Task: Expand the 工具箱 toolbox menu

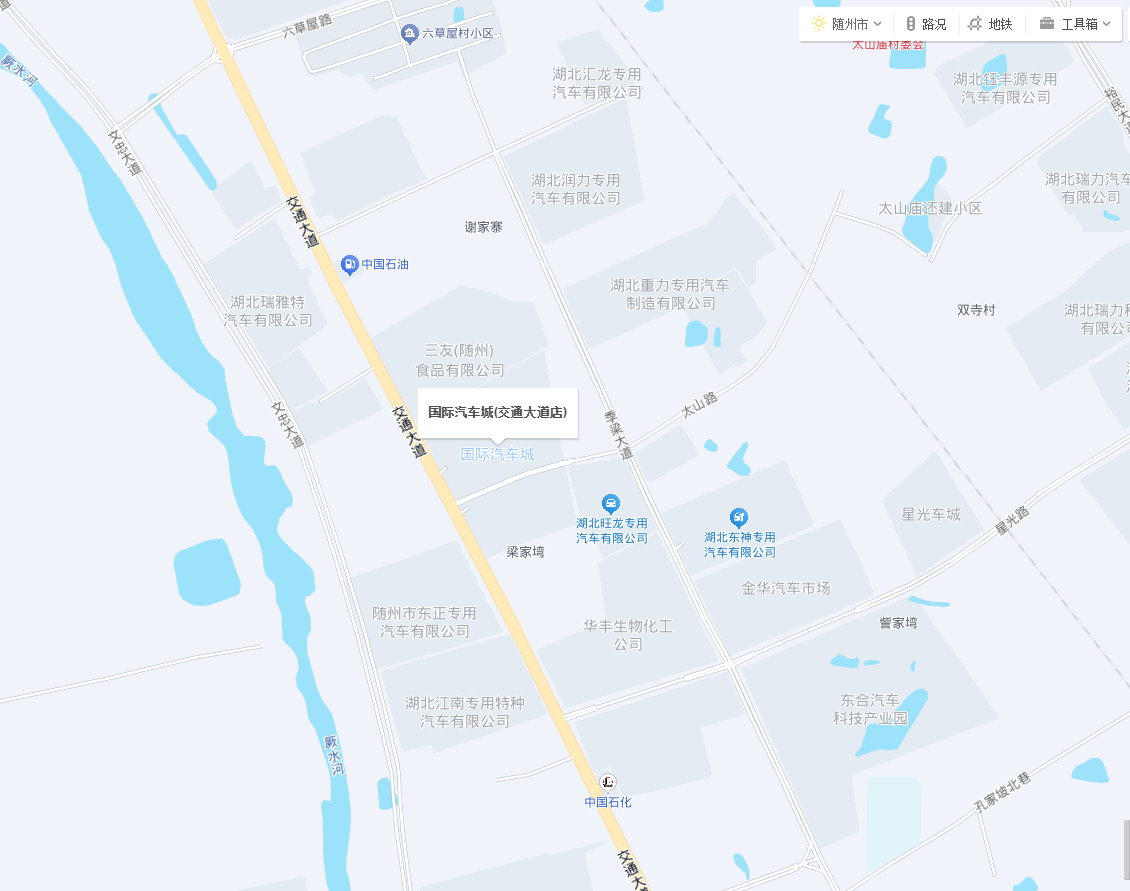Action: coord(1075,24)
